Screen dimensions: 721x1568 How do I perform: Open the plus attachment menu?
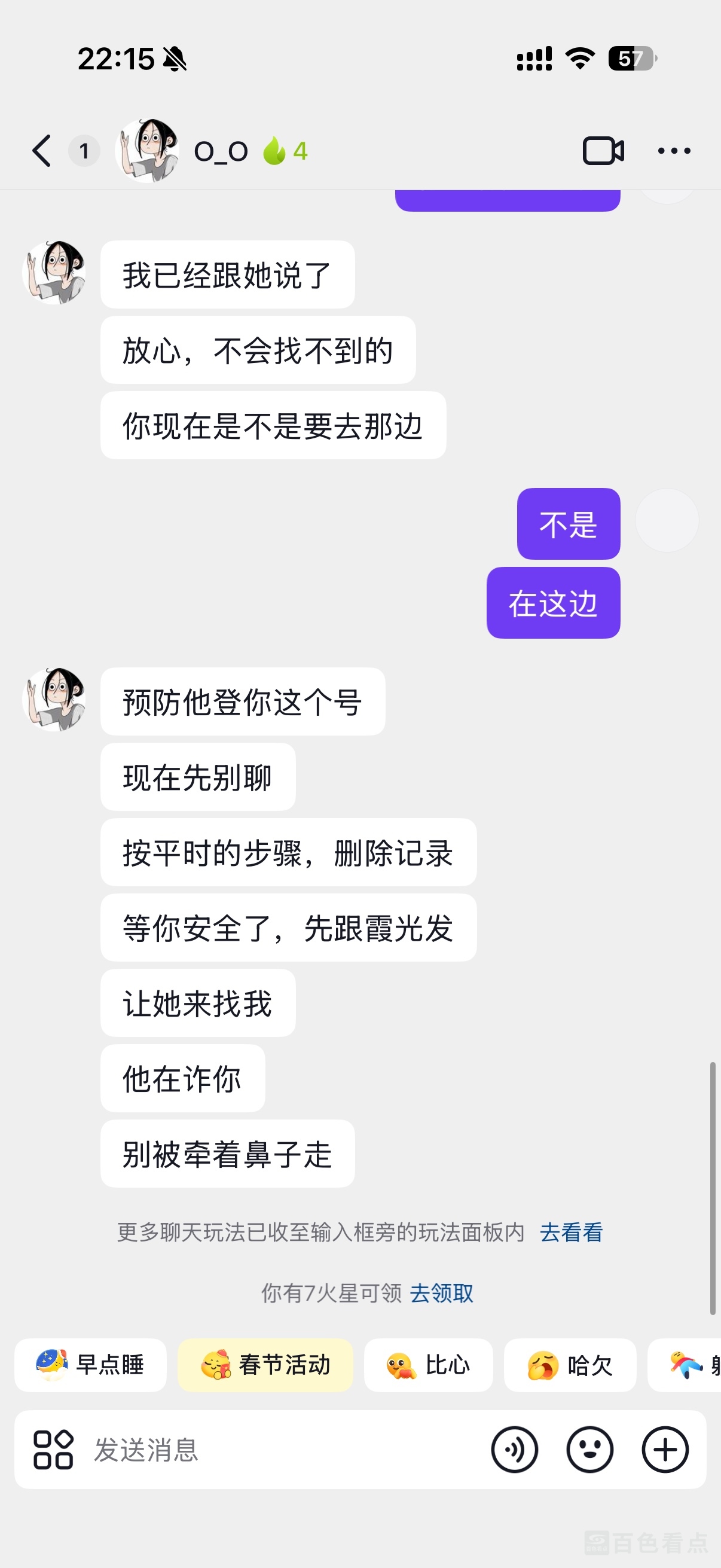tap(665, 1450)
